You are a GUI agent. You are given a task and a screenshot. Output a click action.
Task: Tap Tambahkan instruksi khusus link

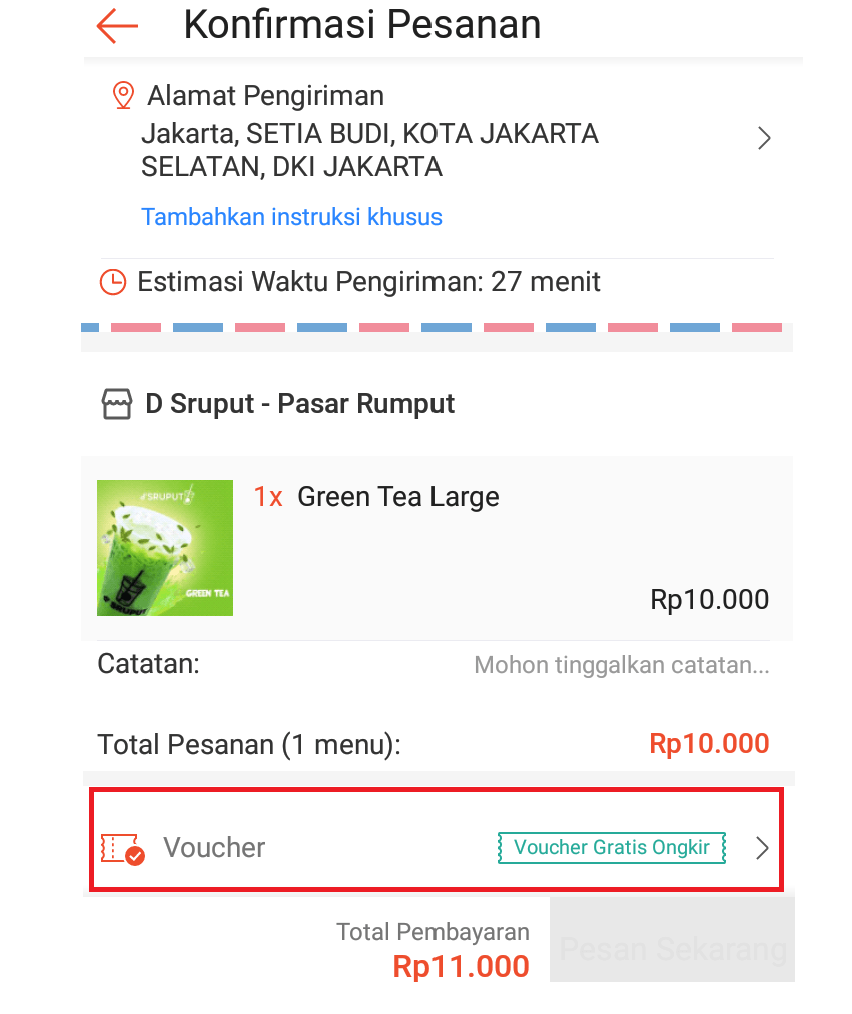[x=291, y=217]
